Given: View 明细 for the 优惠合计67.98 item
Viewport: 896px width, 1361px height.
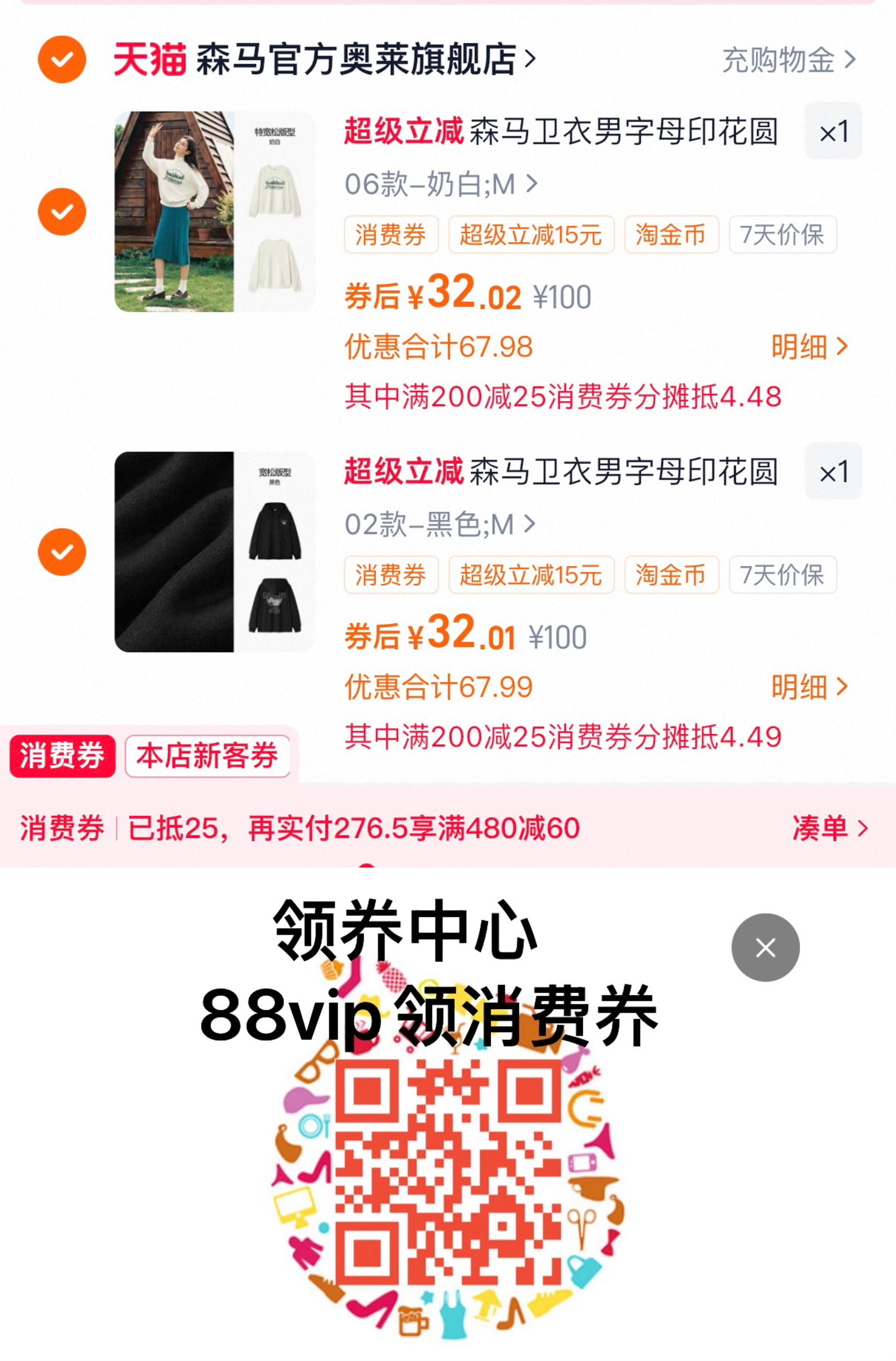Looking at the screenshot, I should pos(808,346).
